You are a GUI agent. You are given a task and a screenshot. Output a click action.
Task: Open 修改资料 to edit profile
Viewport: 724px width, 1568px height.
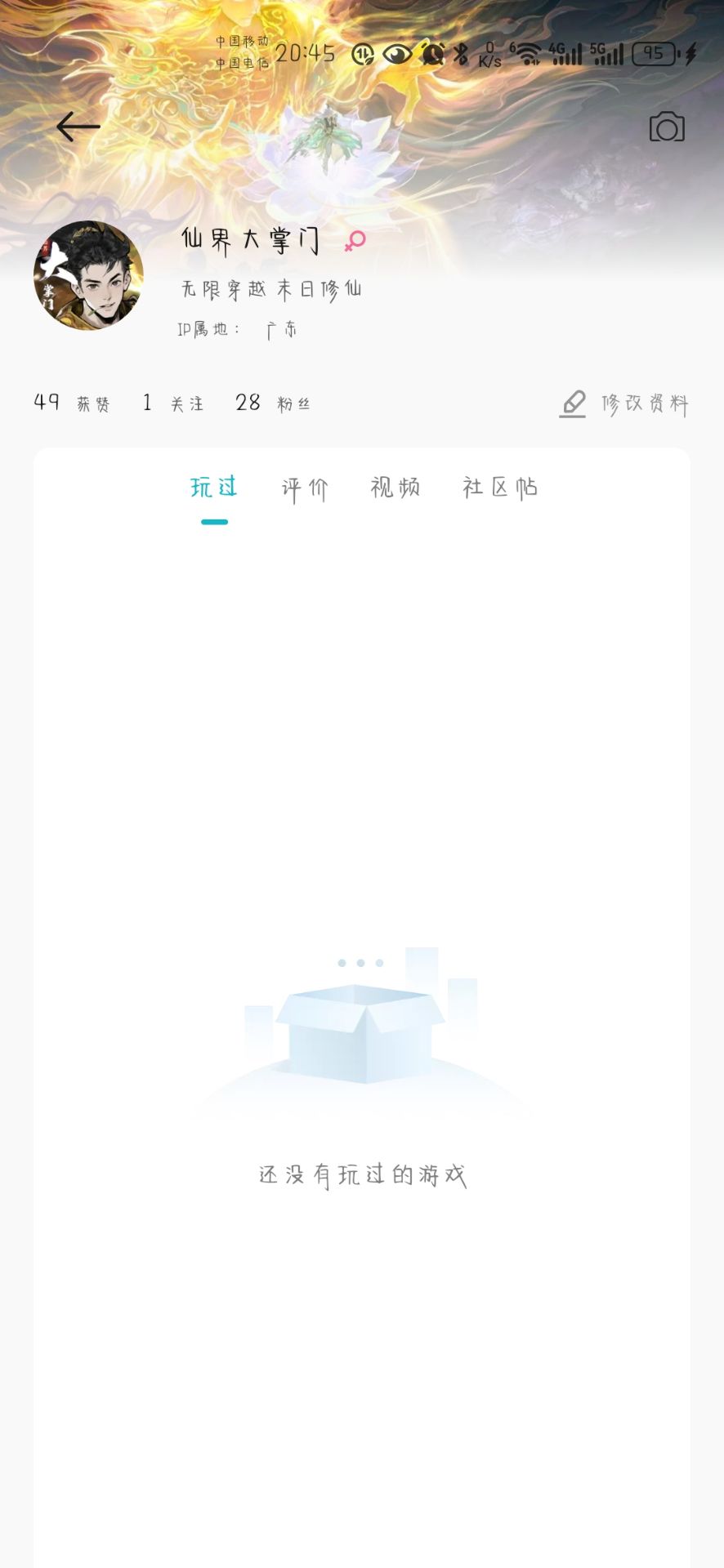[624, 403]
